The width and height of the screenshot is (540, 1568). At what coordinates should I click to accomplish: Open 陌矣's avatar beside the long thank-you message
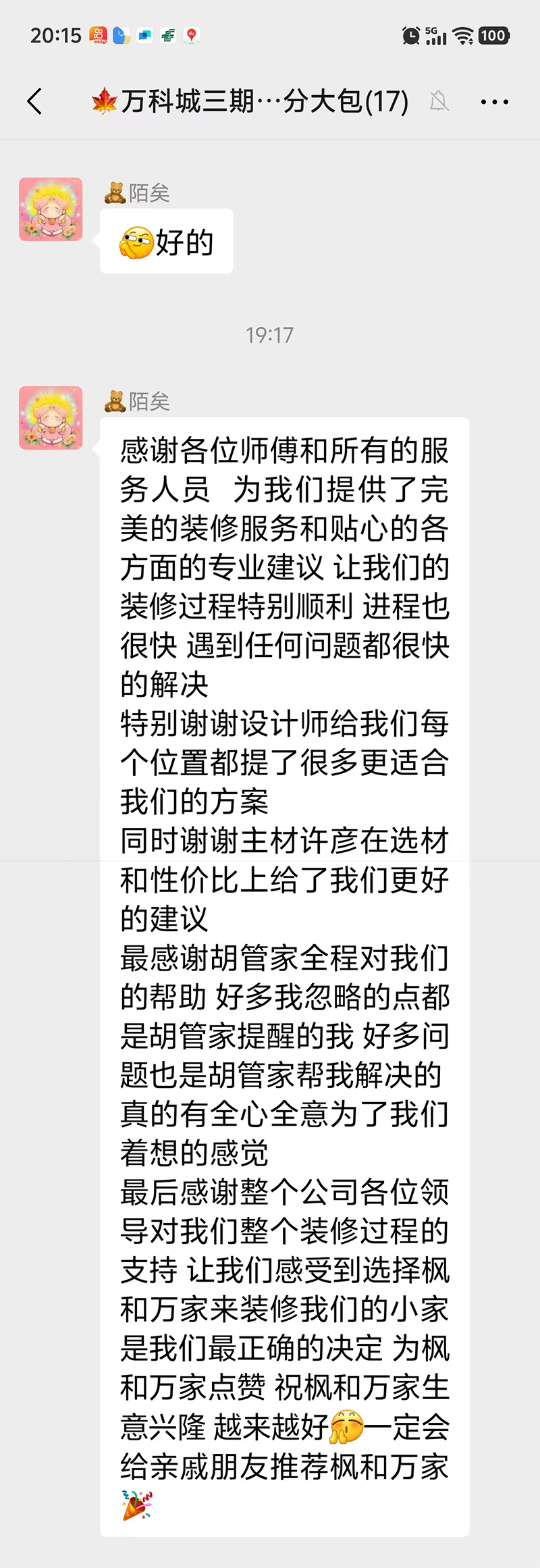tap(51, 418)
